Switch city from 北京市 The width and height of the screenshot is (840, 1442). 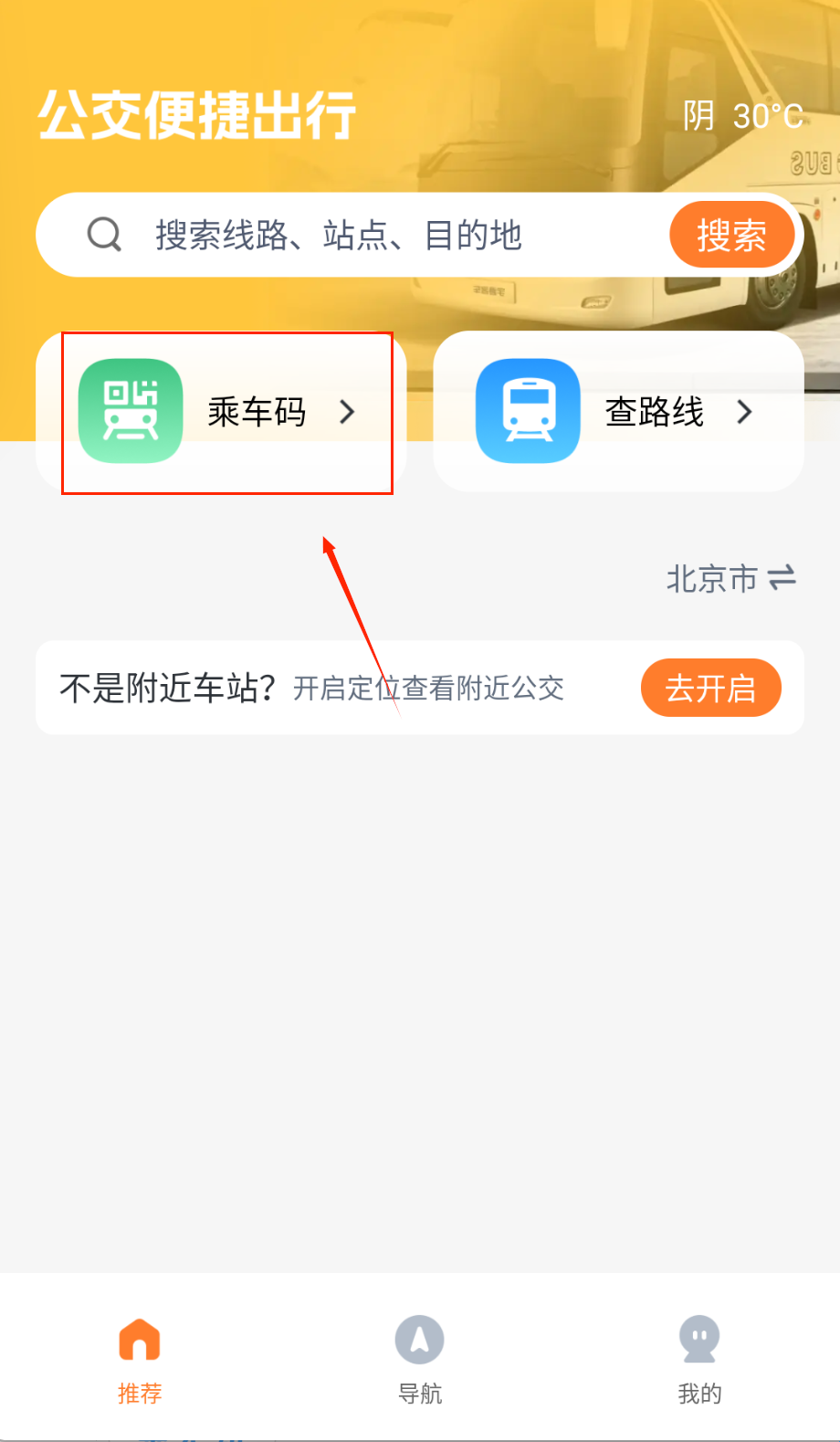(730, 579)
